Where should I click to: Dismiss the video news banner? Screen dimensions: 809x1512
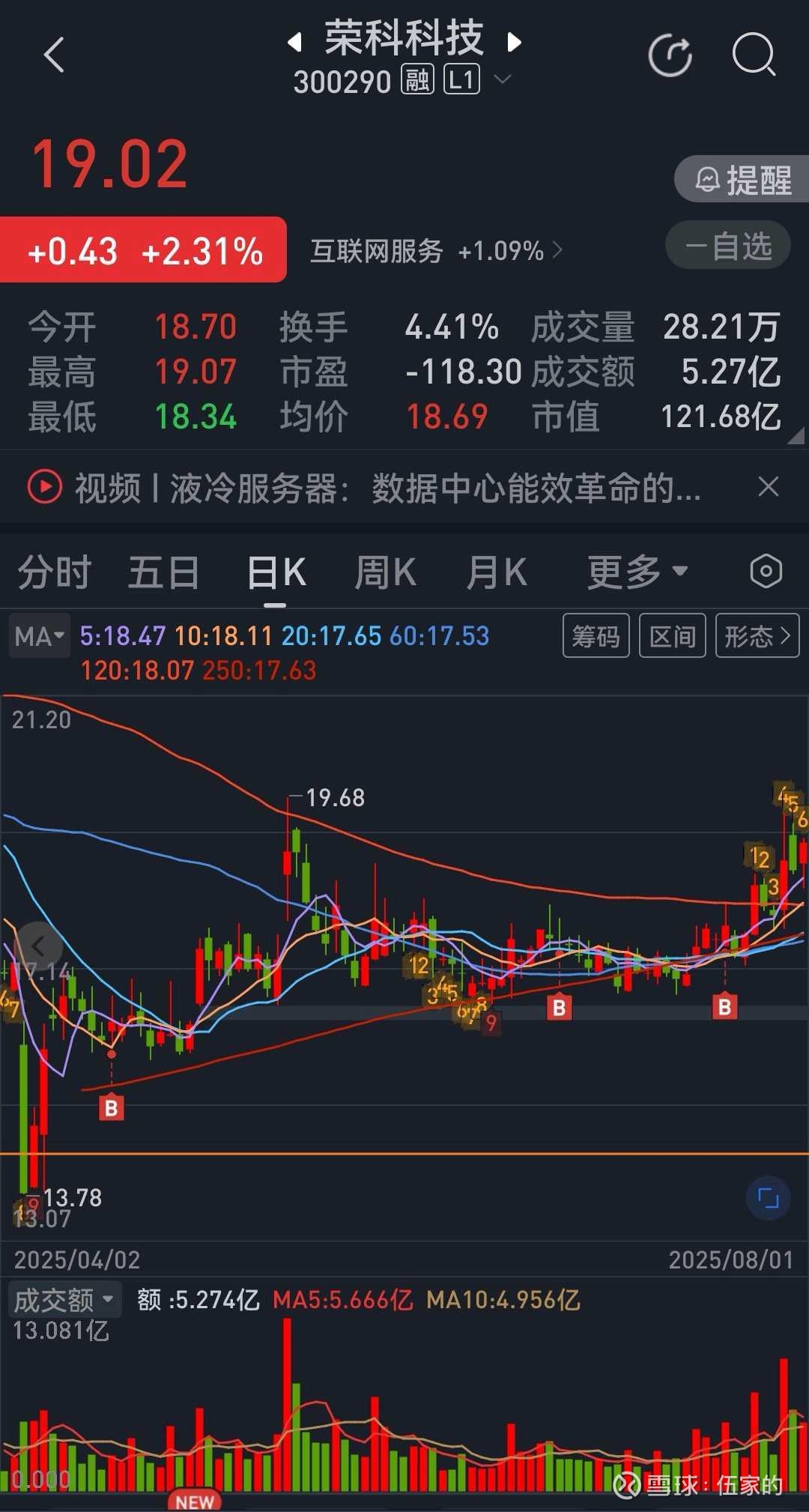(769, 487)
